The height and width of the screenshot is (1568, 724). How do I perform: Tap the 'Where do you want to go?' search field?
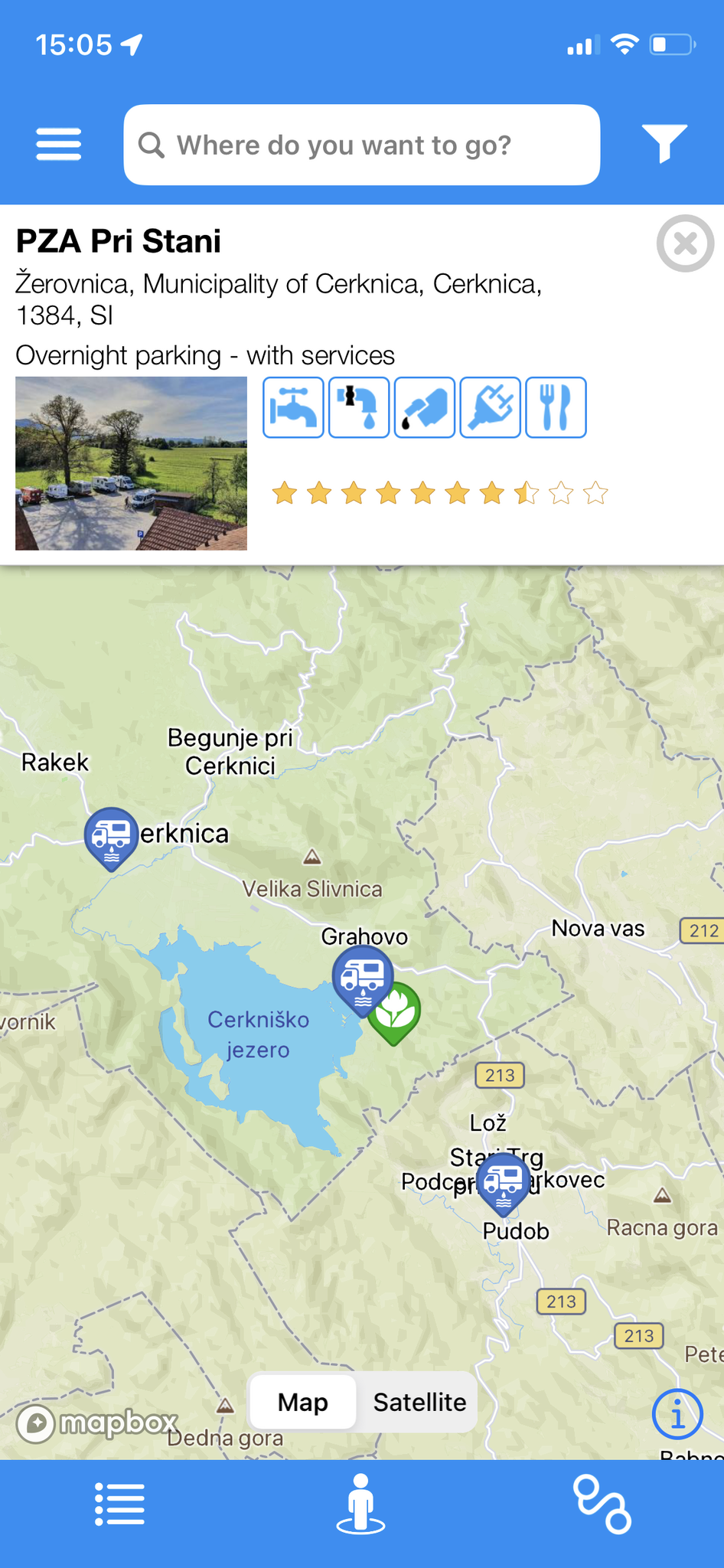[361, 145]
